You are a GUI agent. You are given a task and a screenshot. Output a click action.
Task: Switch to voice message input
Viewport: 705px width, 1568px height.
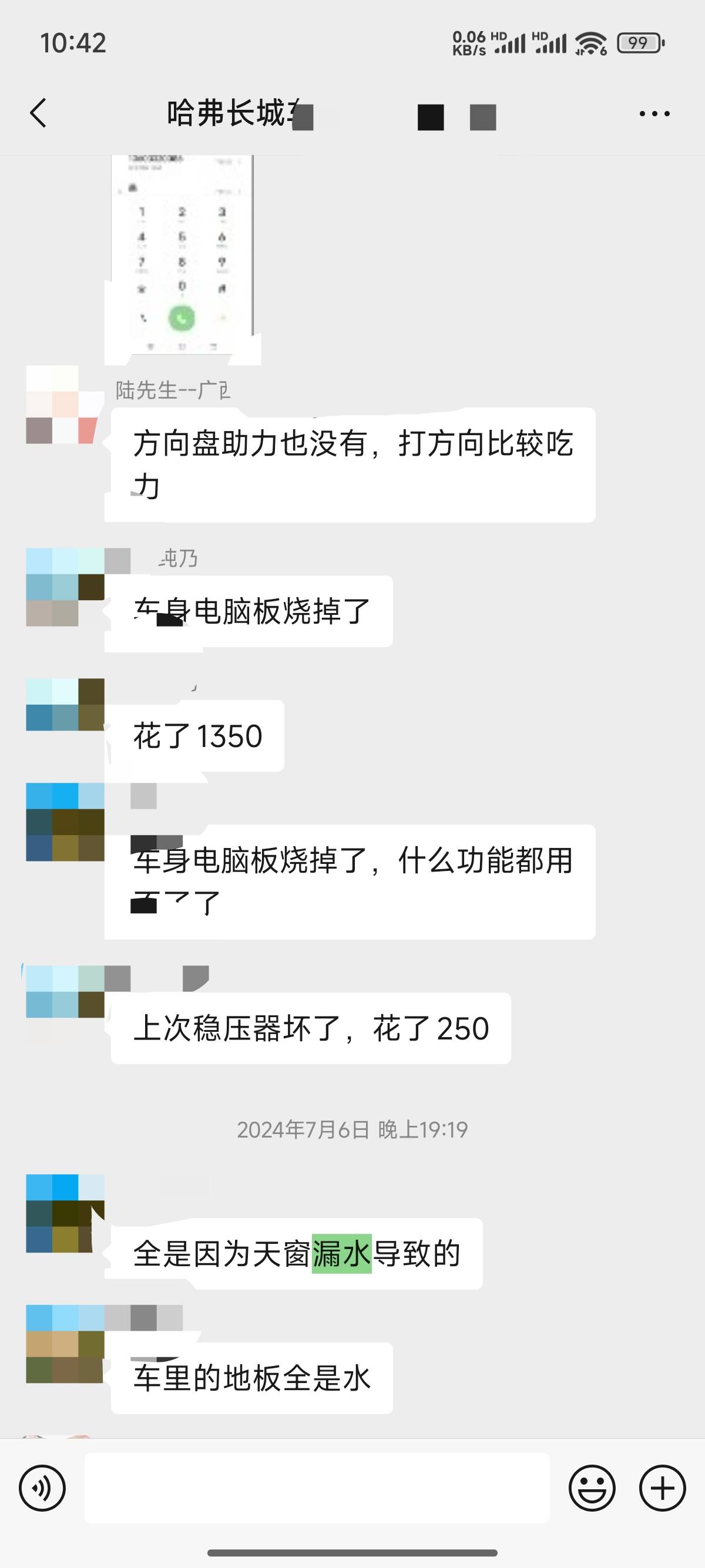point(42,1488)
